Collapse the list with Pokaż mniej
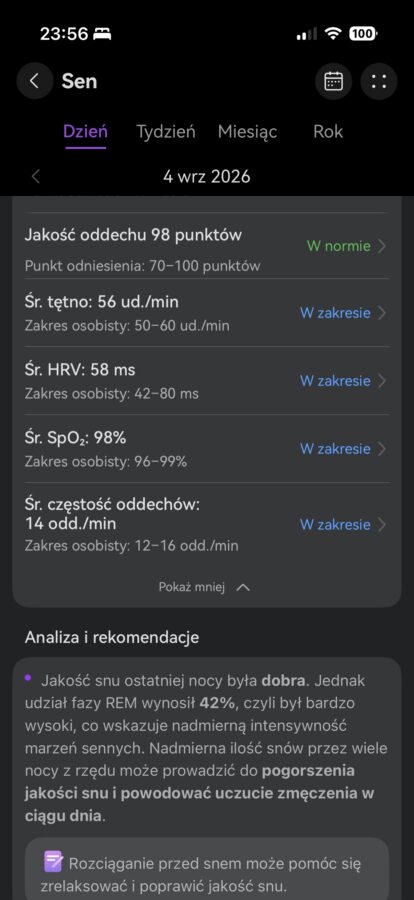This screenshot has width=414, height=900. pyautogui.click(x=204, y=588)
